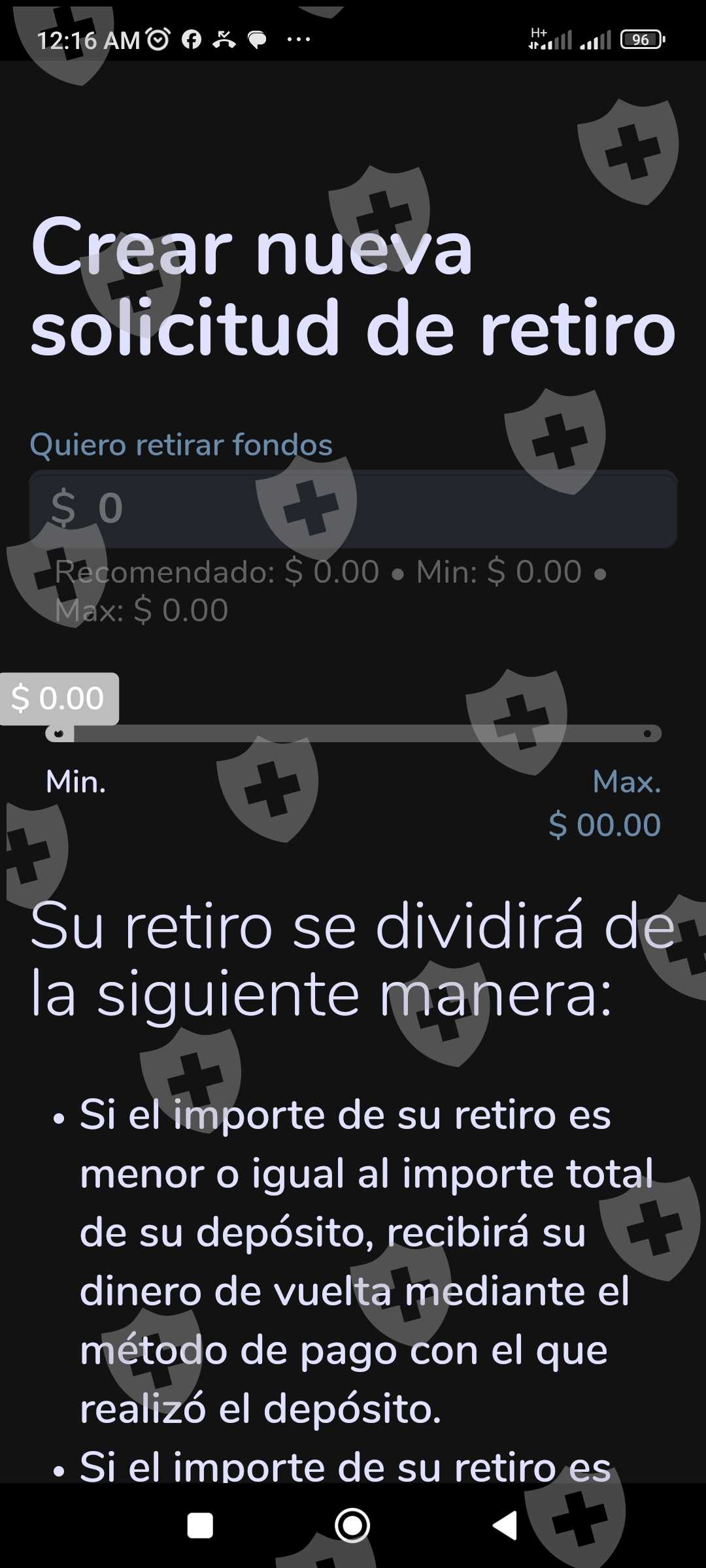Go to the home screen
Screen dimensions: 706x1568
coord(352,1526)
